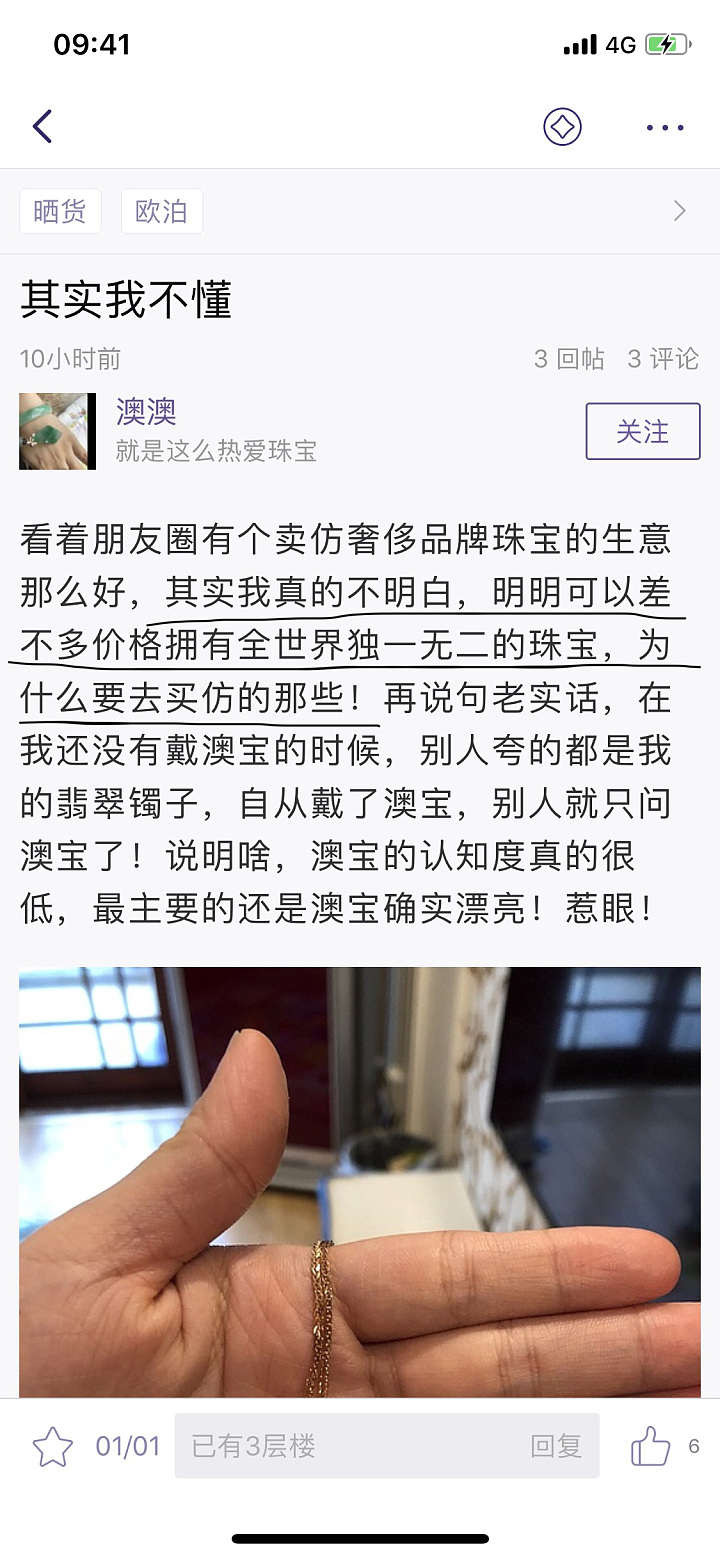Tap the 已有3层楼 reply input field
Image resolution: width=720 pixels, height=1559 pixels.
(x=386, y=1446)
